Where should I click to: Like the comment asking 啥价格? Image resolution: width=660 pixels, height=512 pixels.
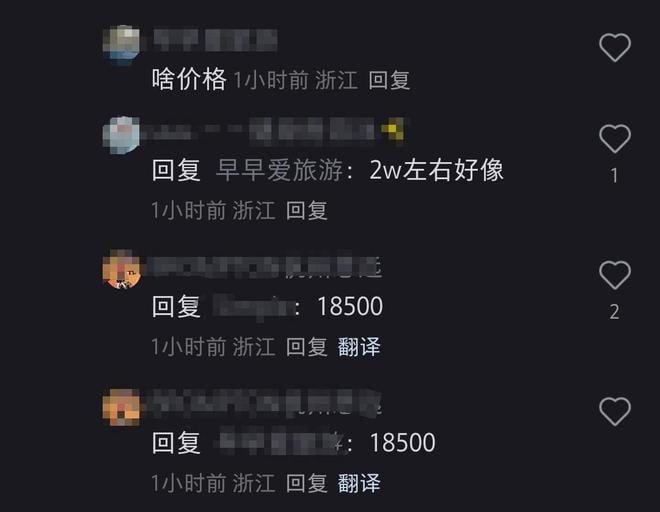coord(614,47)
